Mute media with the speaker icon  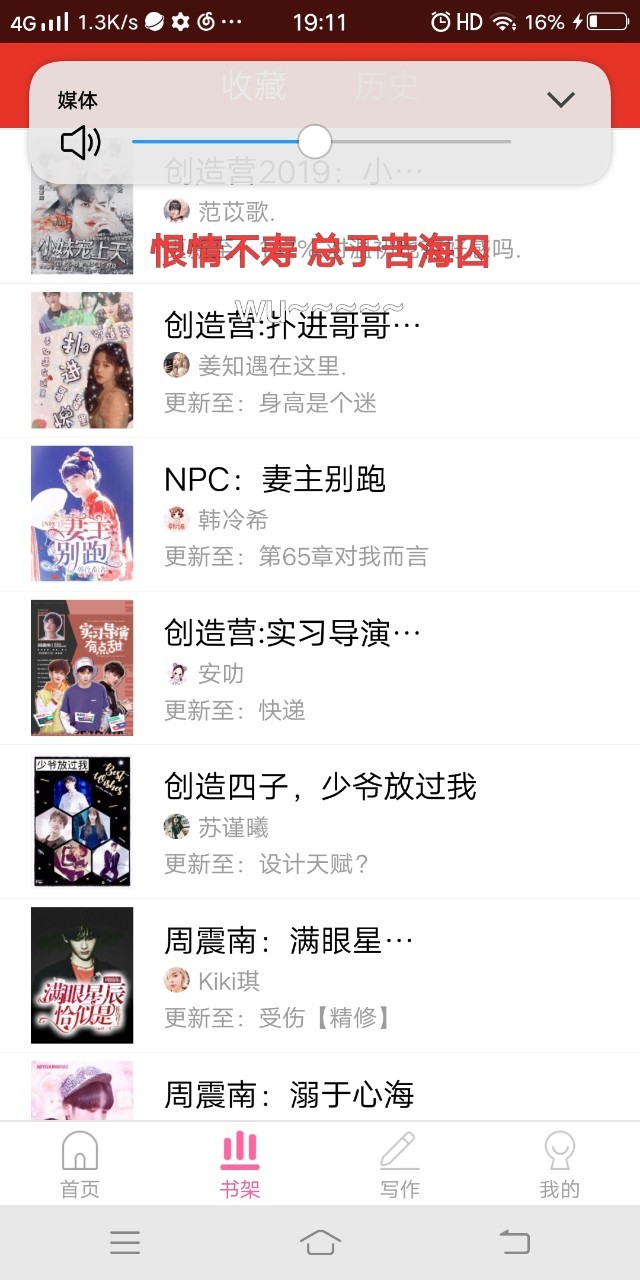click(80, 143)
